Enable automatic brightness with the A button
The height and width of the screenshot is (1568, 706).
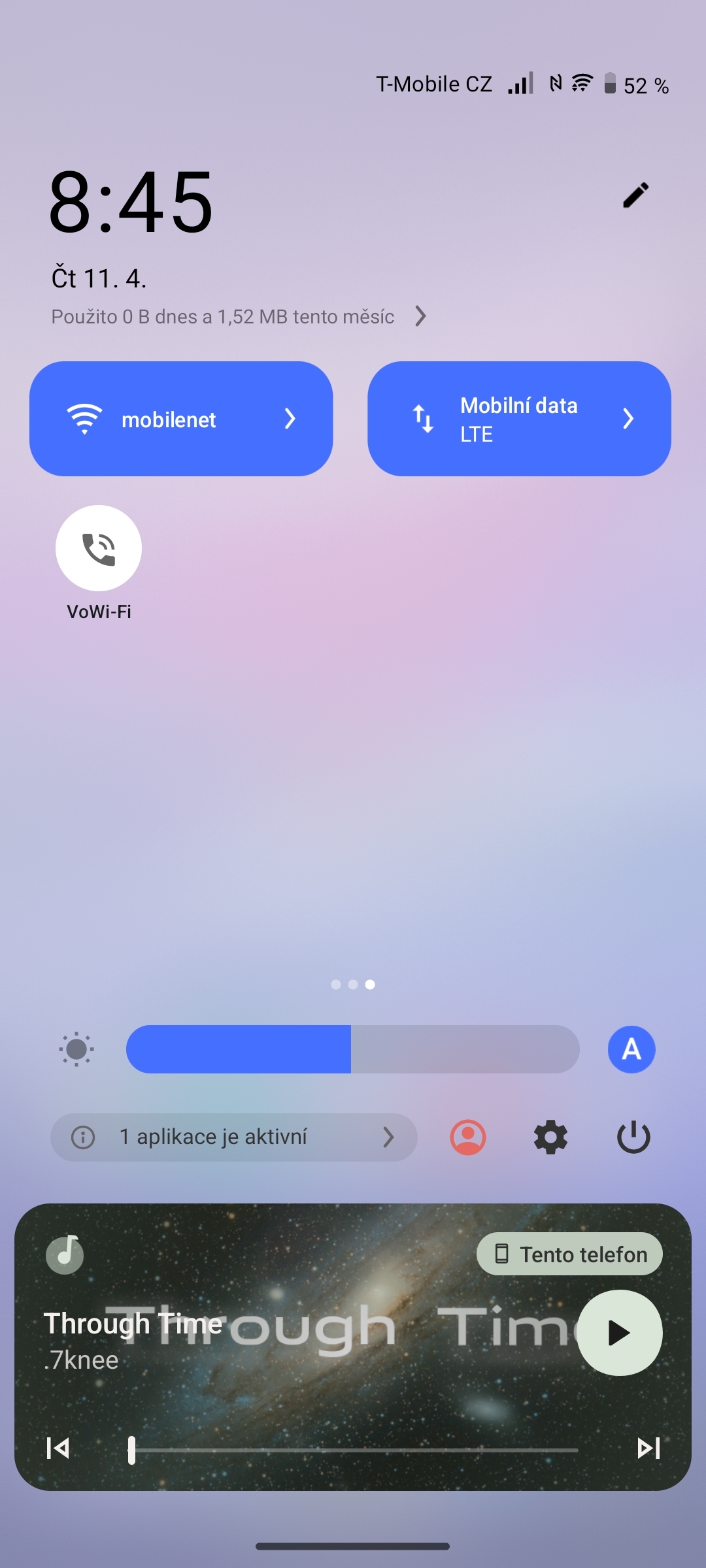coord(631,1049)
